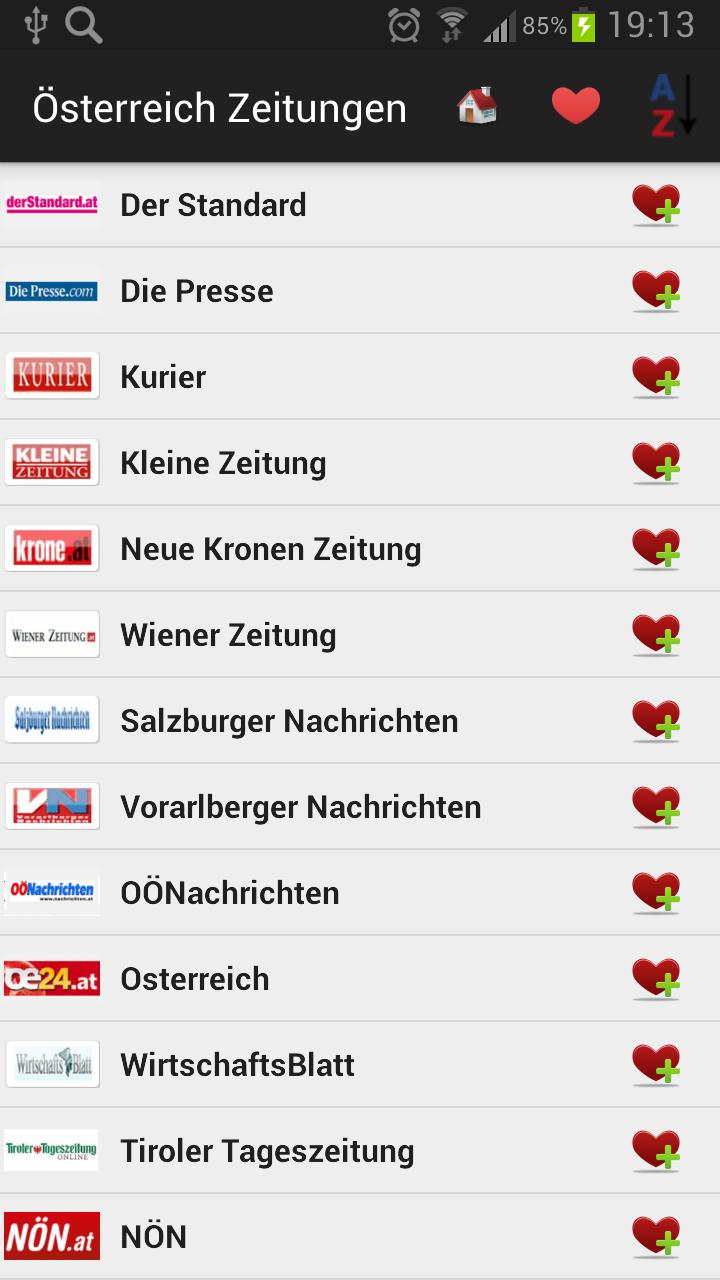Open the oe24.at logo

(x=51, y=978)
